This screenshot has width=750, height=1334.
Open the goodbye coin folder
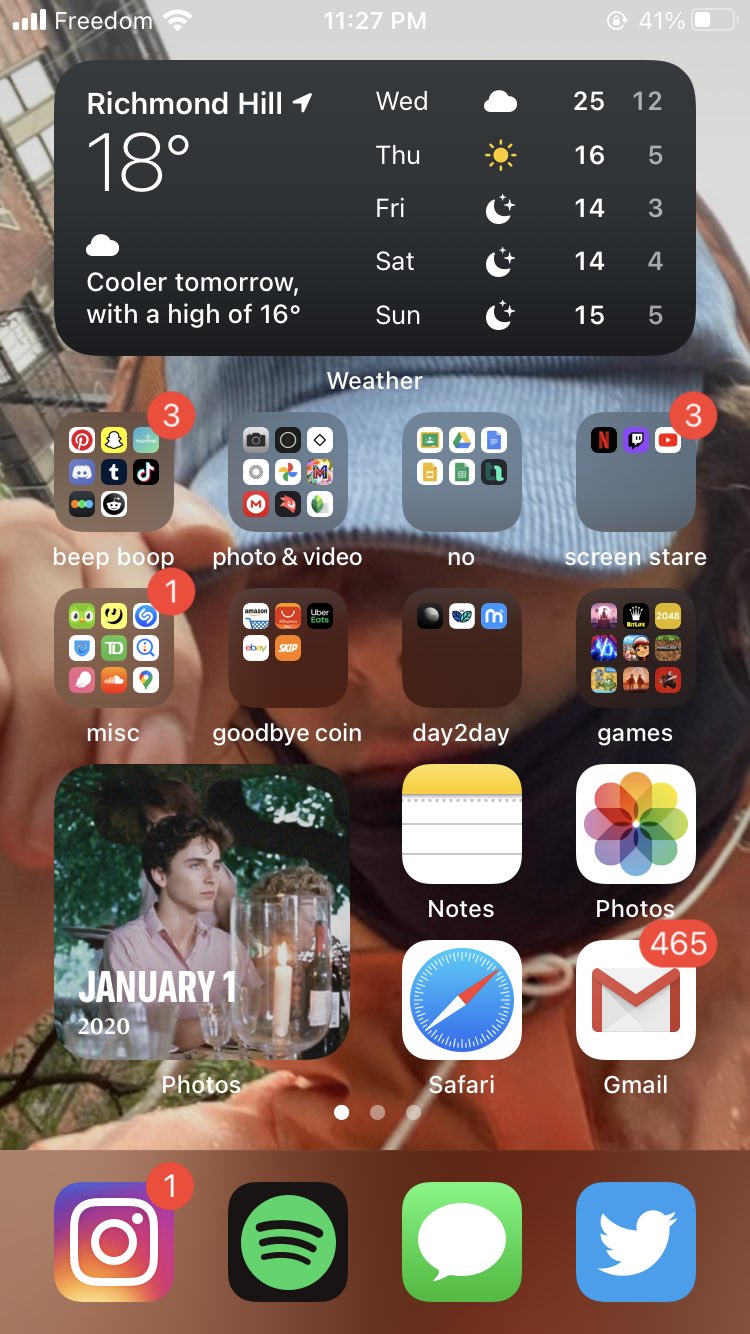pyautogui.click(x=288, y=648)
